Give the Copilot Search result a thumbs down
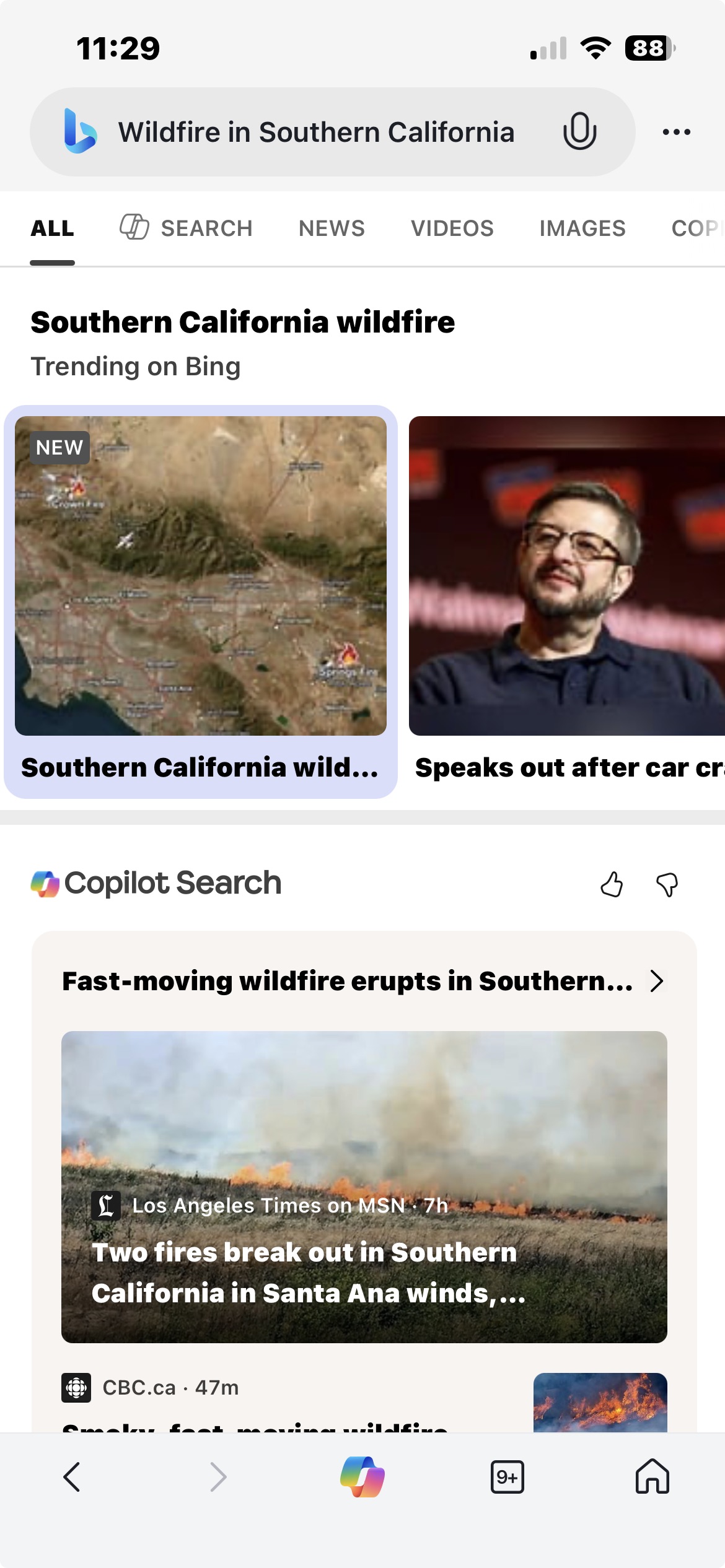Screen dimensions: 725x1568 coord(667,884)
